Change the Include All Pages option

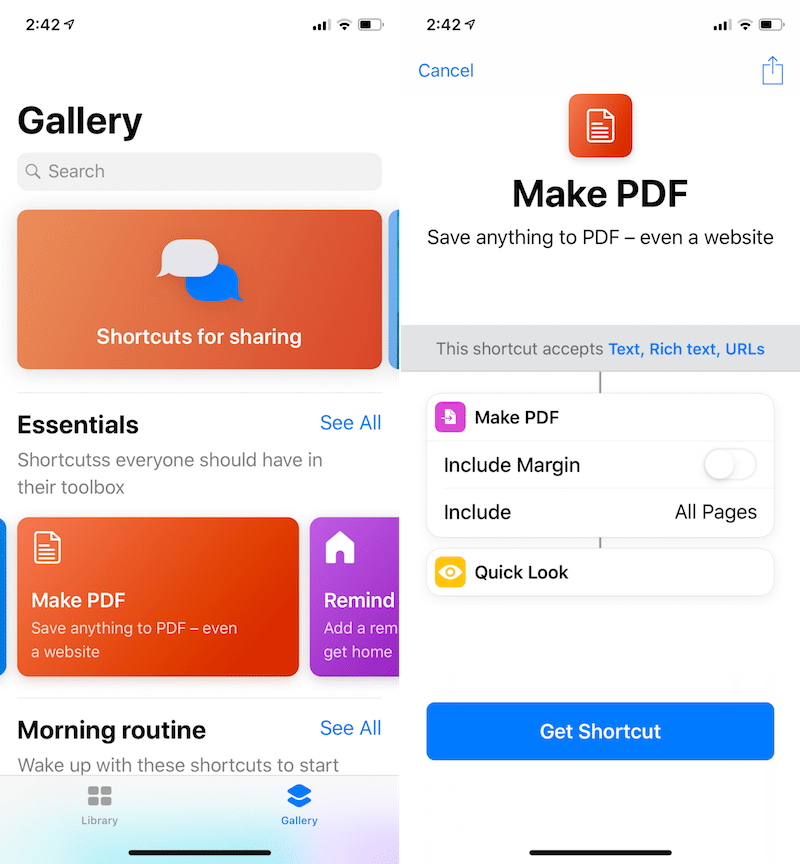(x=715, y=512)
